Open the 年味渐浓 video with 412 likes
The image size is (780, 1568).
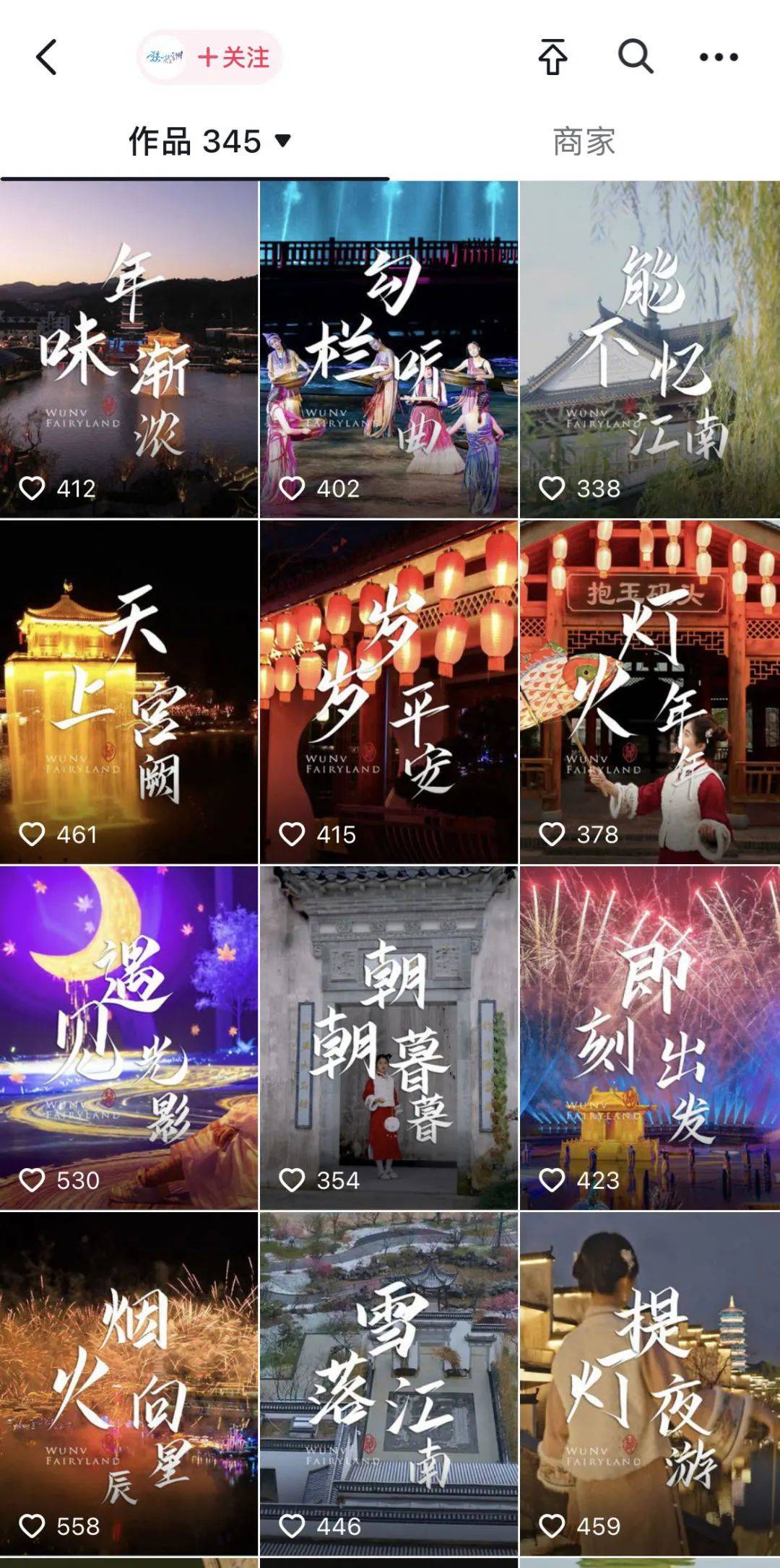(x=129, y=349)
